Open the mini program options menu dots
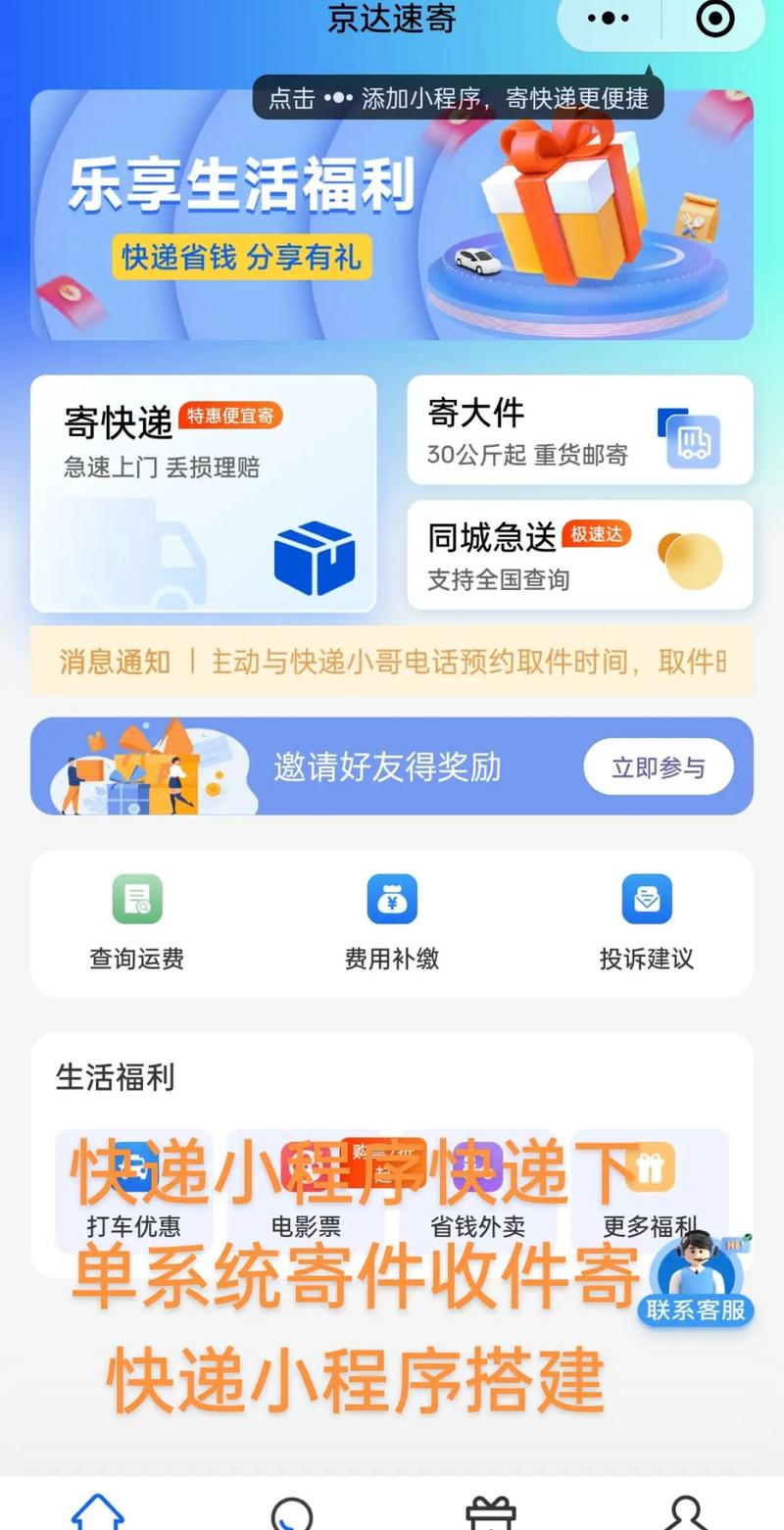The width and height of the screenshot is (784, 1530). tap(608, 19)
